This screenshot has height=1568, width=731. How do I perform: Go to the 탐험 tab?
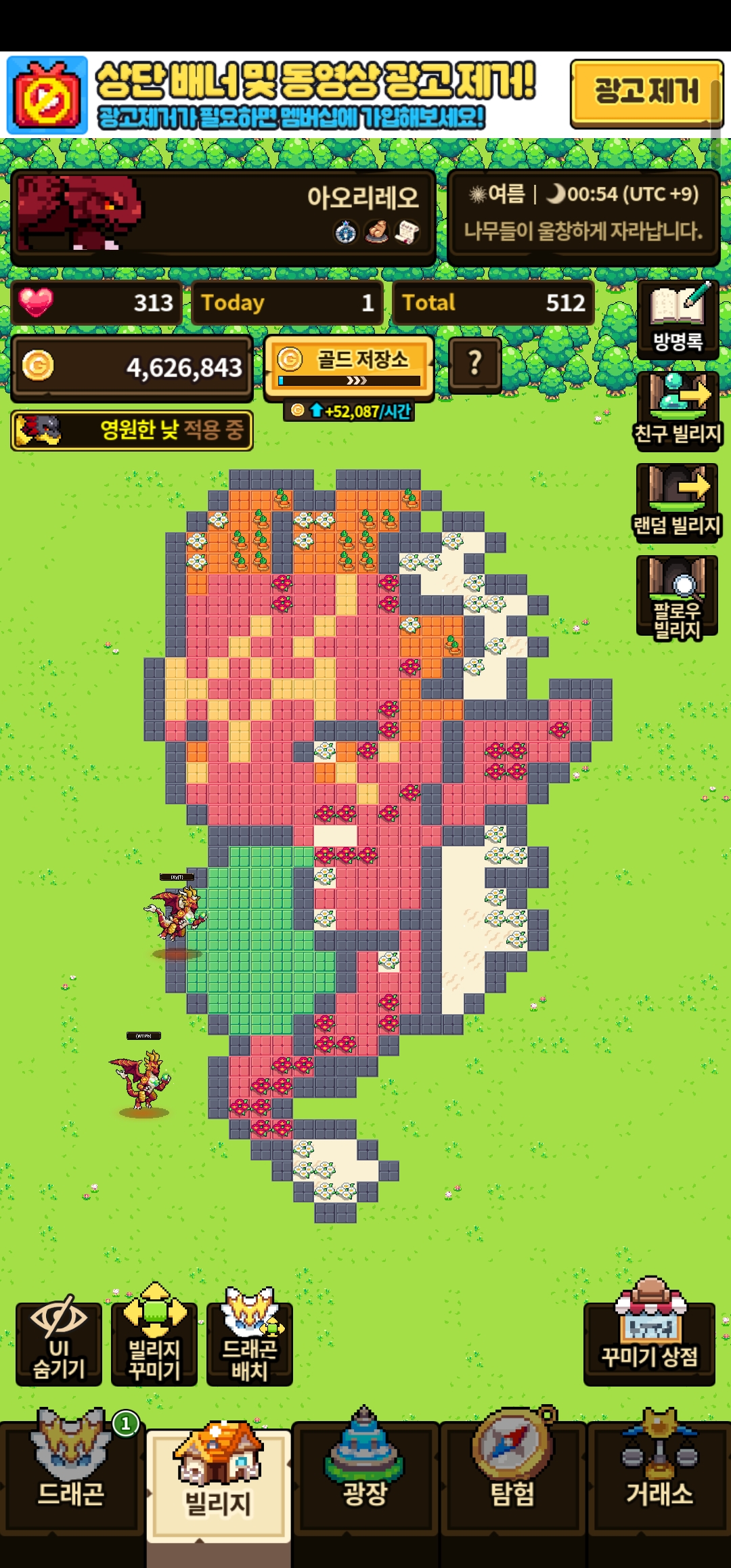(512, 1476)
